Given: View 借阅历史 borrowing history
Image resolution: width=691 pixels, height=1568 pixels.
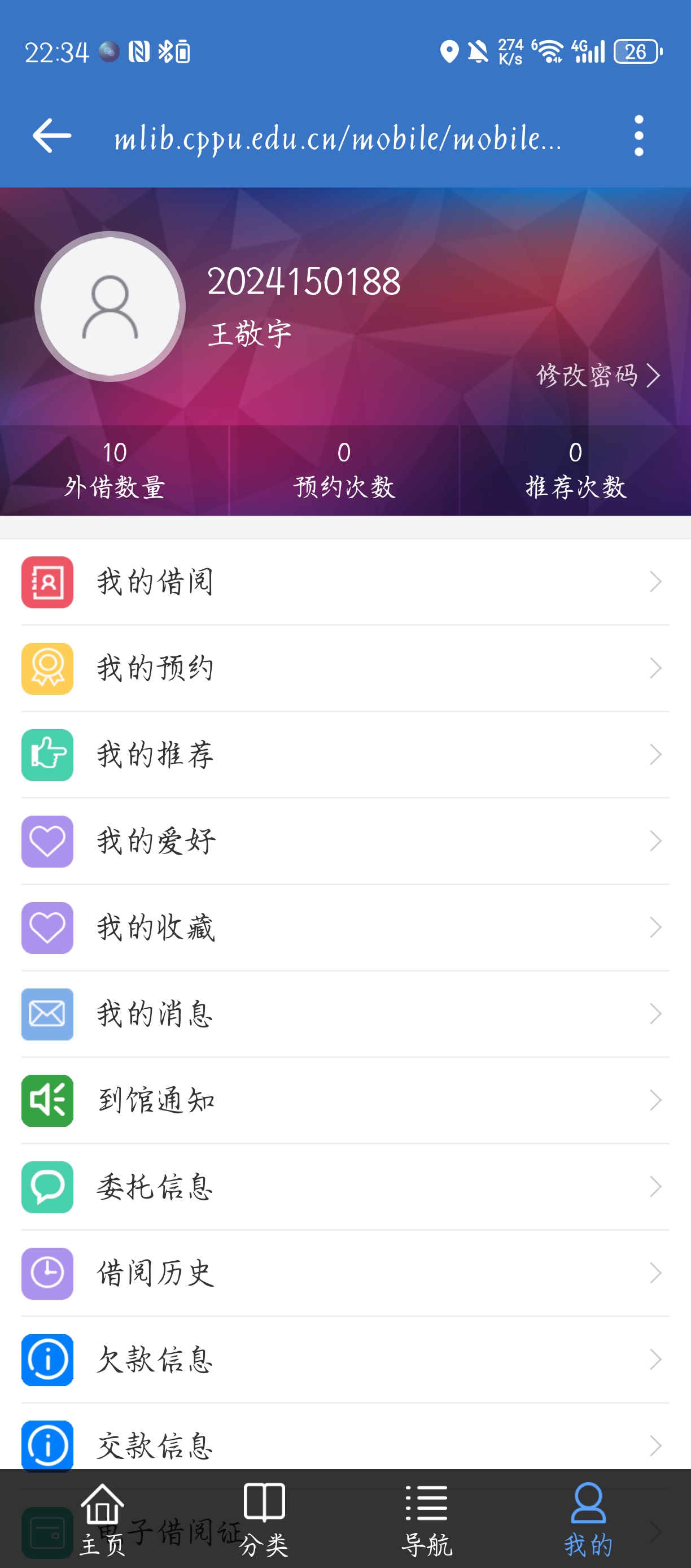Looking at the screenshot, I should [x=345, y=1273].
